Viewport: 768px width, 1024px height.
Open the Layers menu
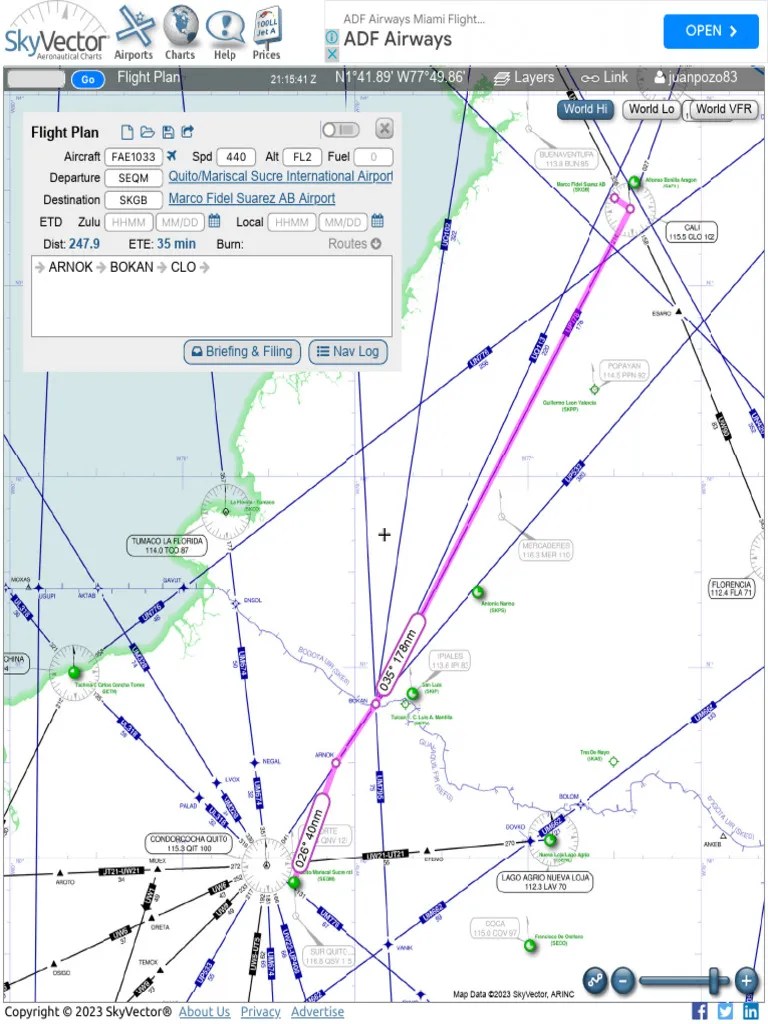[x=524, y=77]
